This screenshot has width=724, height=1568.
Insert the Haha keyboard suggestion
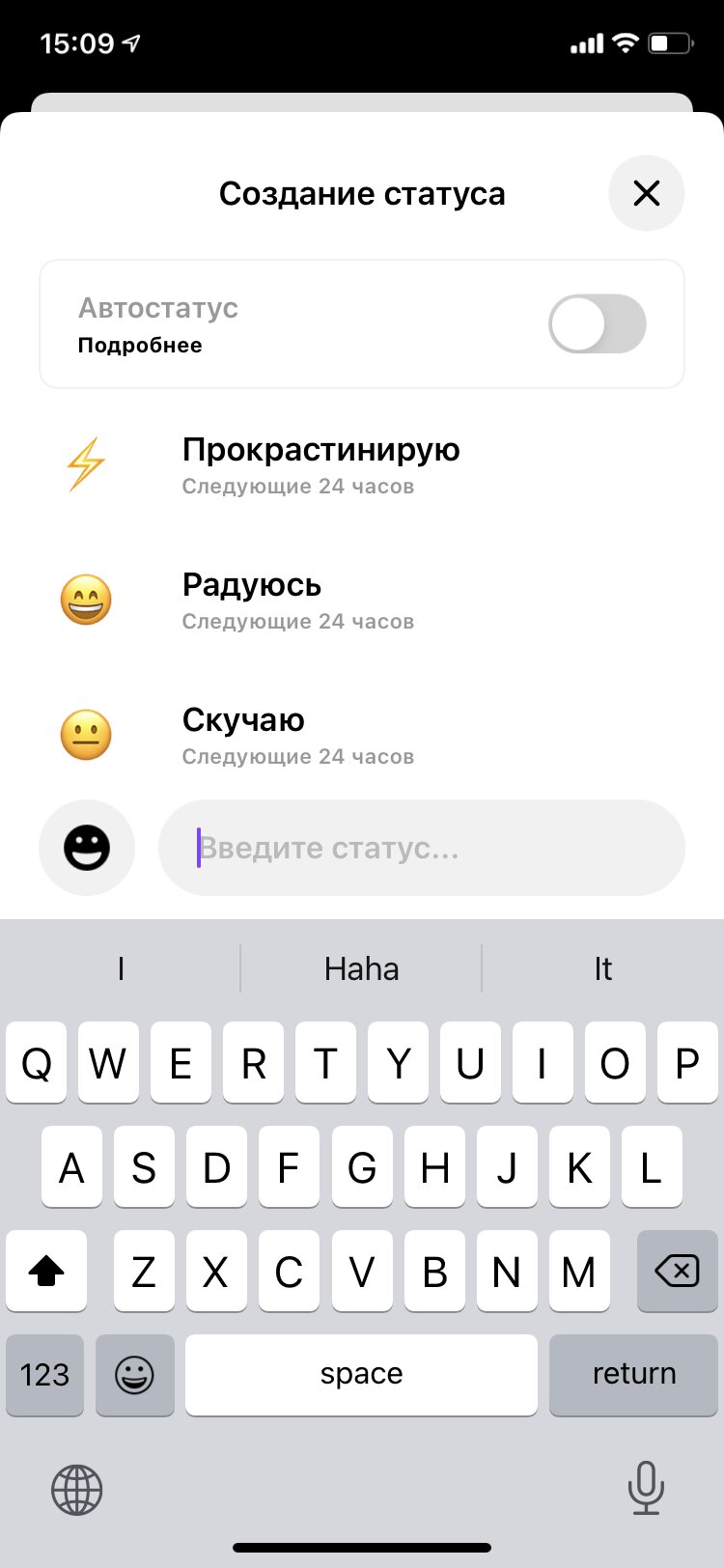coord(361,968)
